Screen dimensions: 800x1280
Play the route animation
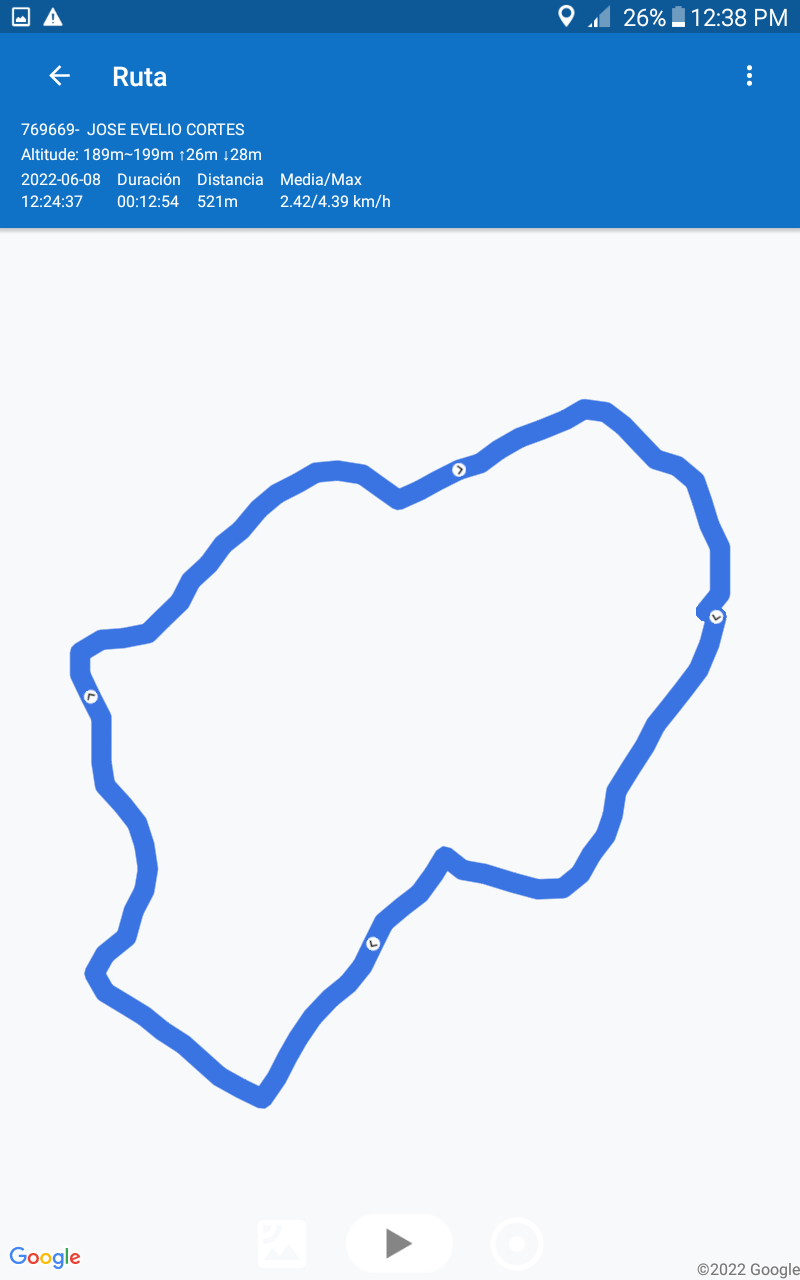click(x=399, y=1243)
